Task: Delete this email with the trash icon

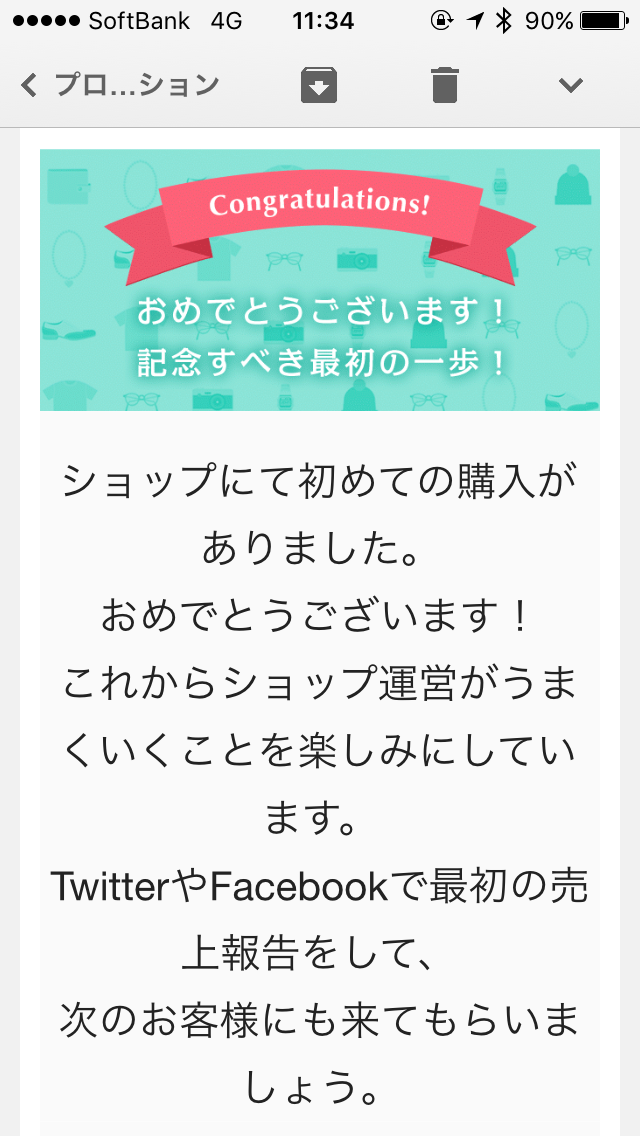Action: tap(444, 85)
